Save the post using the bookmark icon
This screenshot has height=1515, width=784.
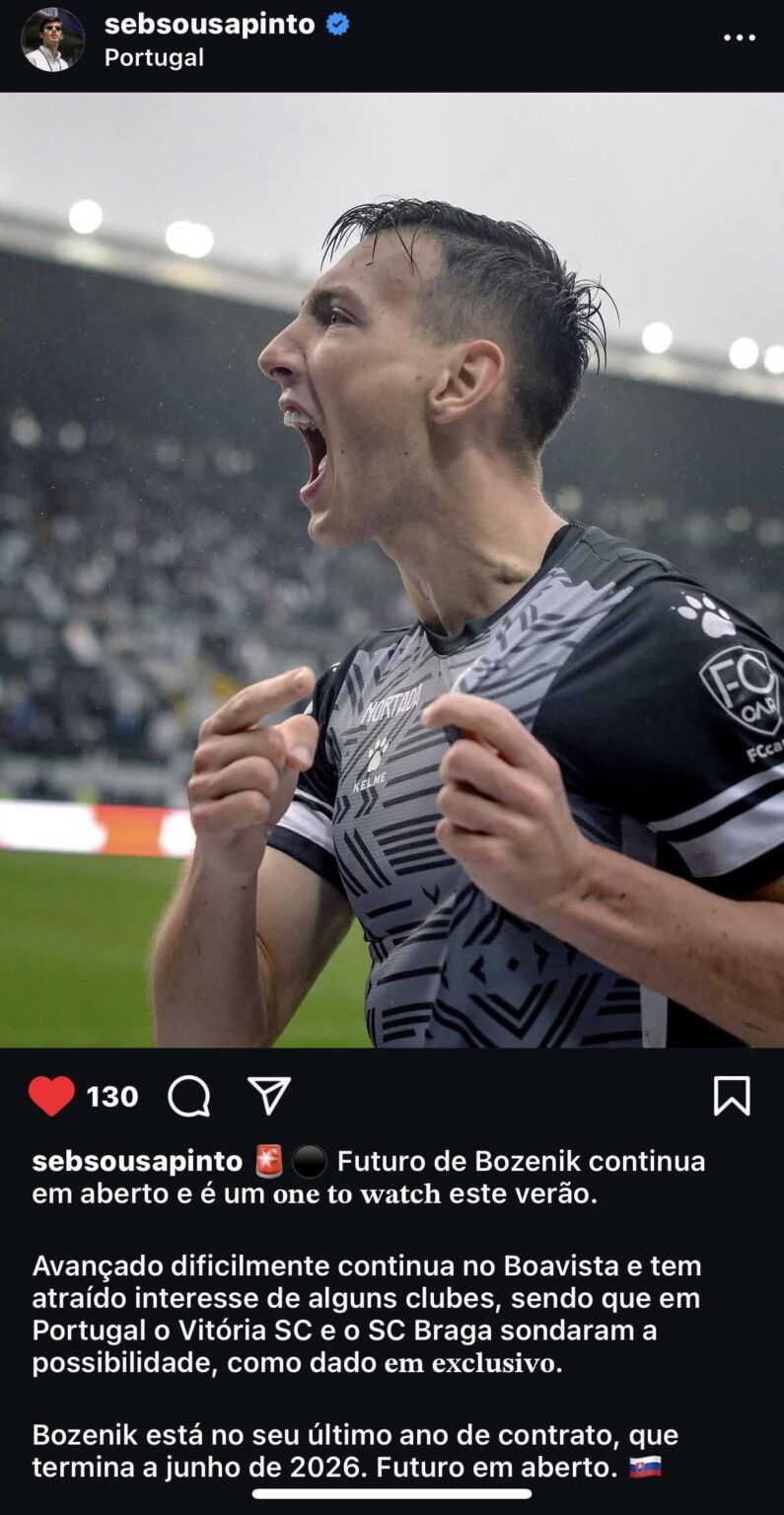coord(733,1094)
